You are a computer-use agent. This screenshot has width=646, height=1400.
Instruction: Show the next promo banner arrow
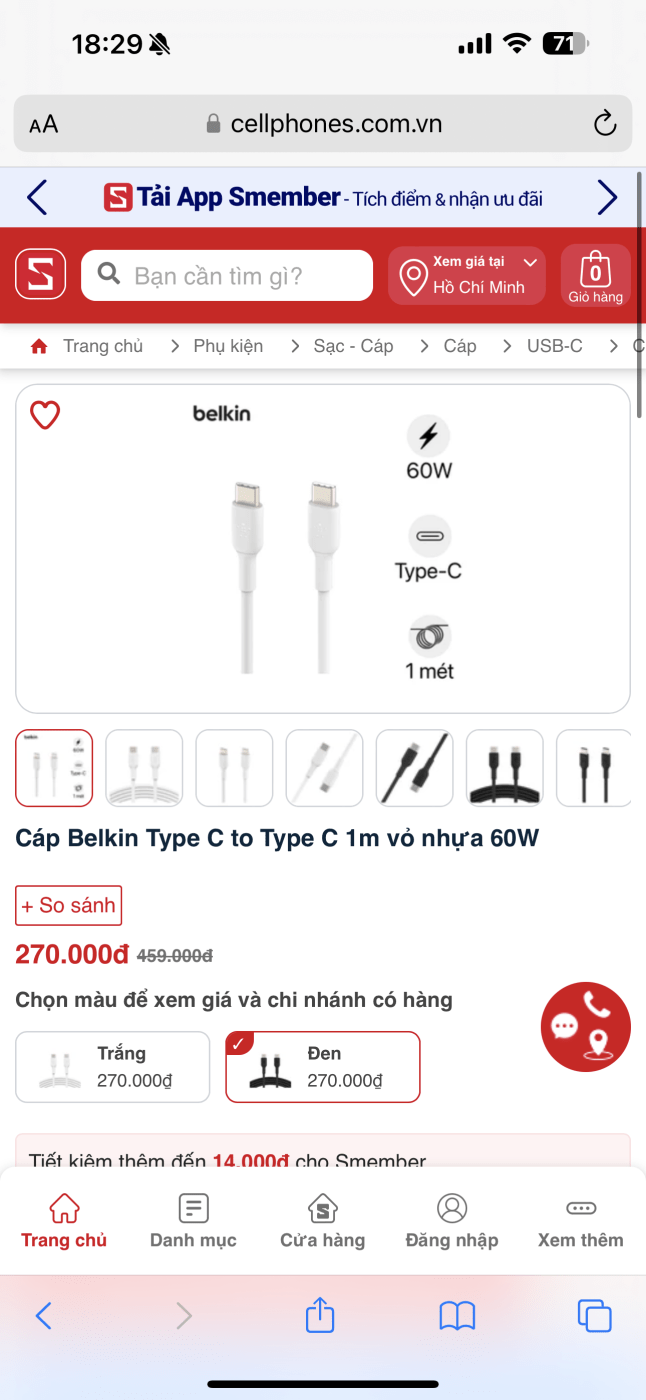coord(607,198)
